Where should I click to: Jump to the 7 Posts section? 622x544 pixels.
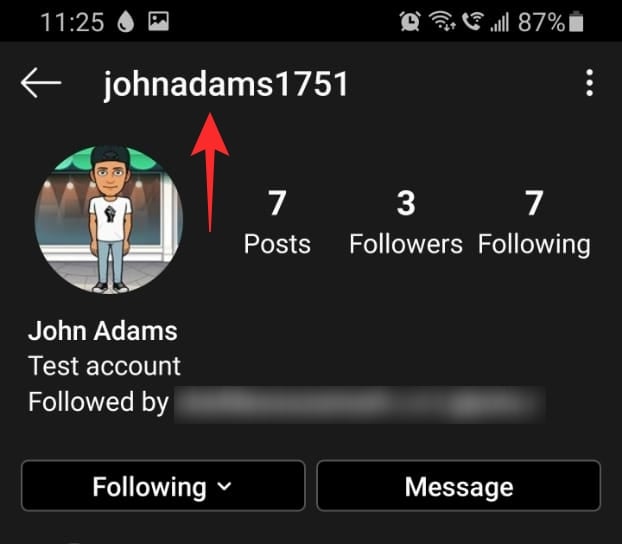point(277,224)
